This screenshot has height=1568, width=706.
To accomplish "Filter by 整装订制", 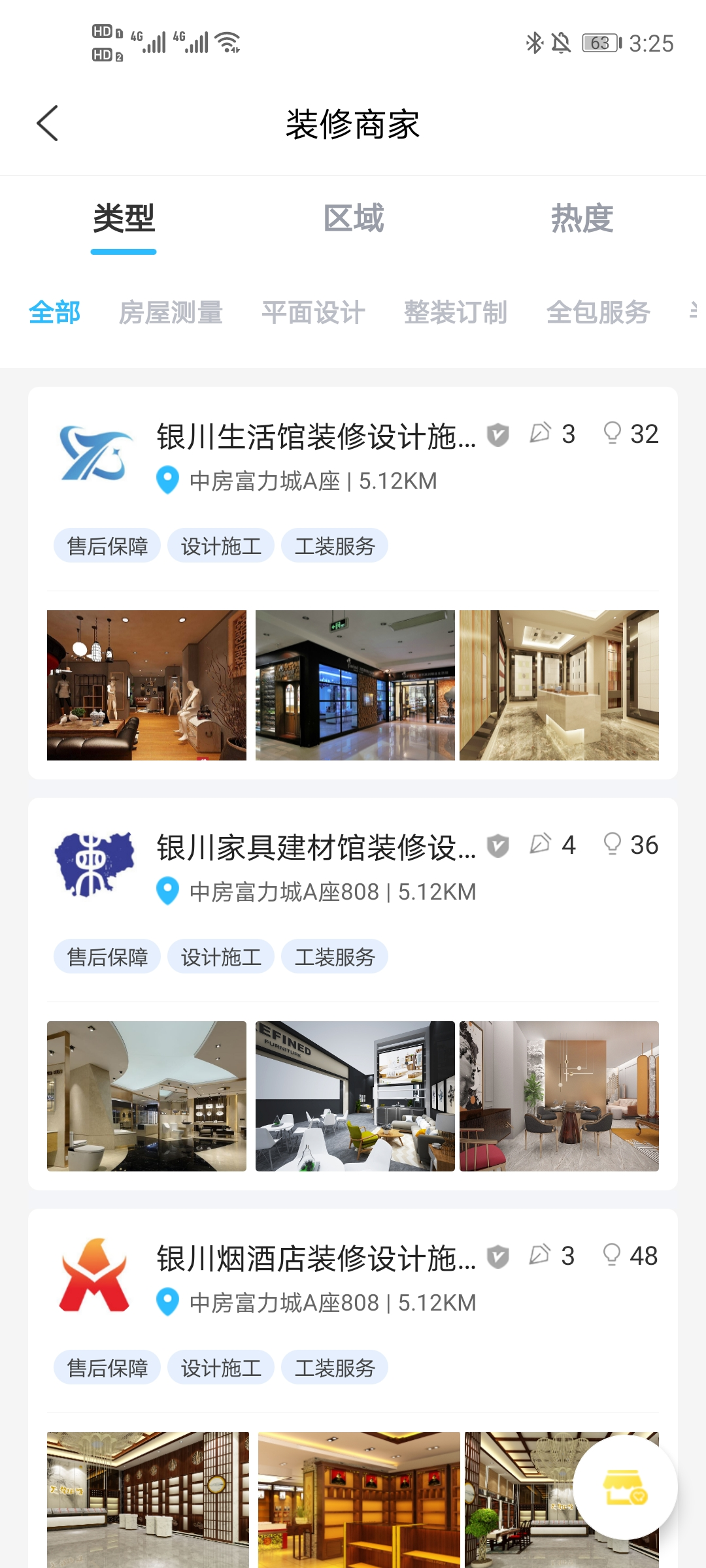I will click(x=456, y=313).
